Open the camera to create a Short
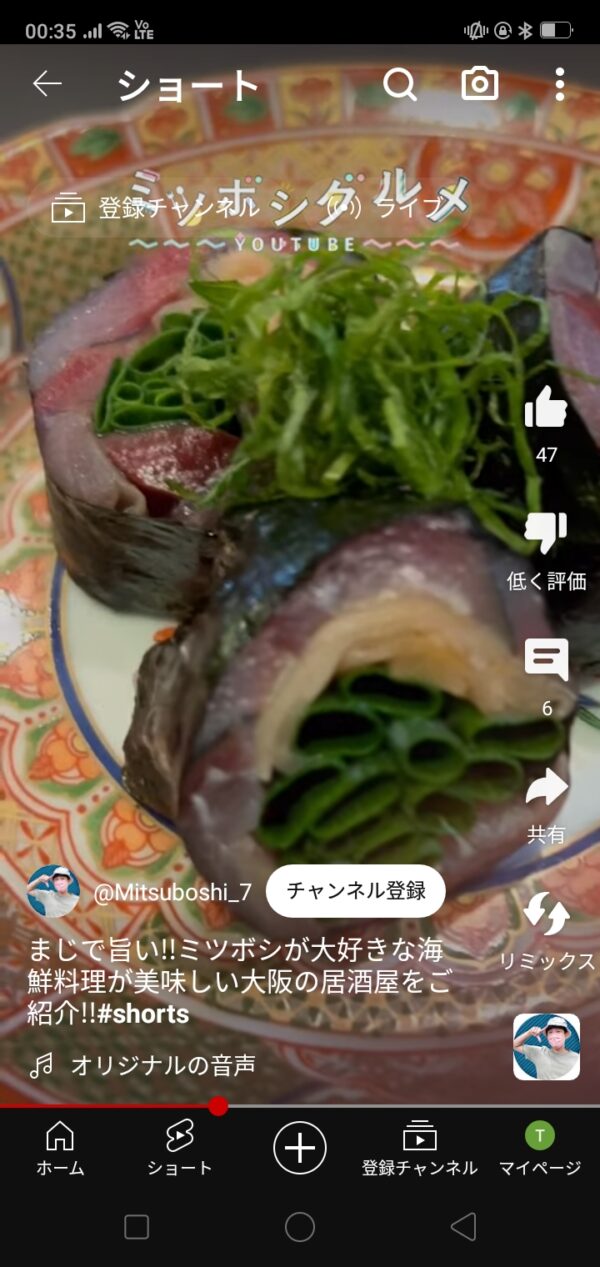The width and height of the screenshot is (600, 1267). [x=480, y=85]
